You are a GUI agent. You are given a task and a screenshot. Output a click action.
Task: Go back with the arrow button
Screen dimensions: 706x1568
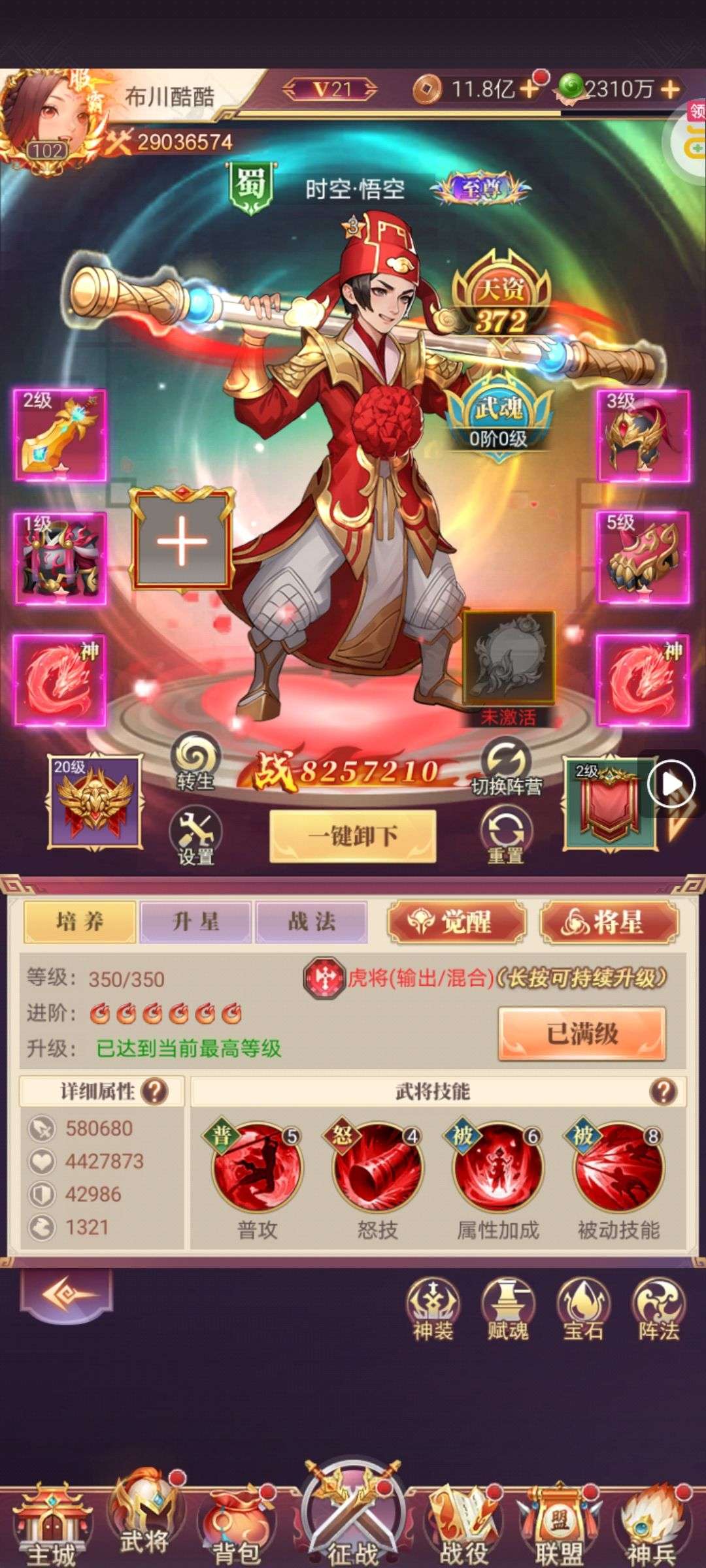point(66,1294)
